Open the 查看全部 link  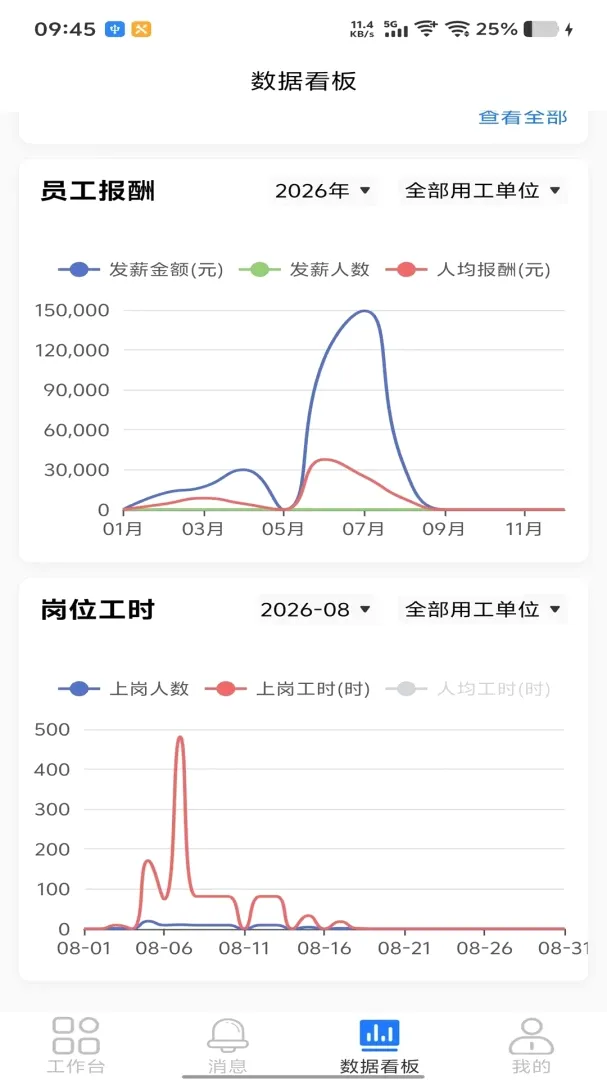pyautogui.click(x=523, y=117)
